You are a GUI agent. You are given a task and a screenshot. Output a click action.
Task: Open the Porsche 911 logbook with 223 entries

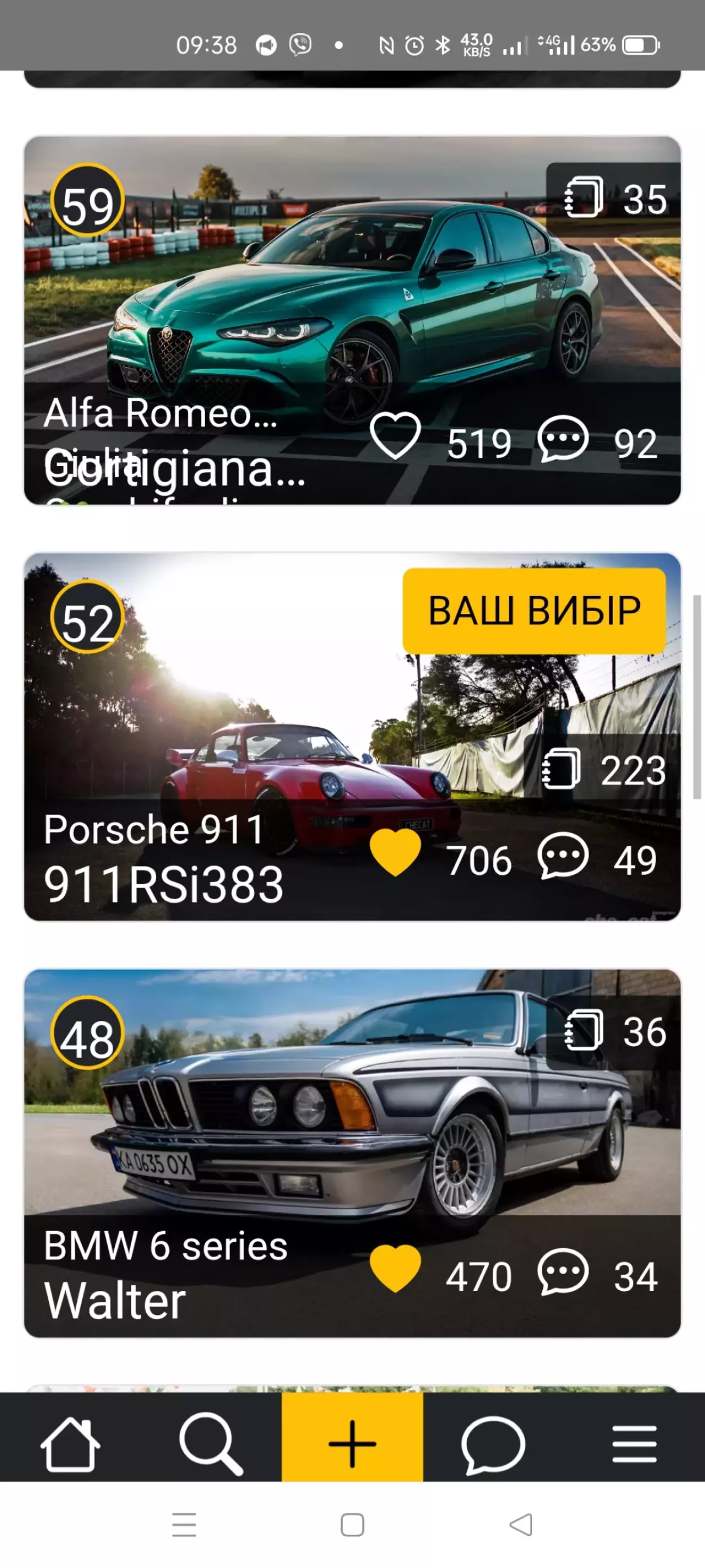point(603,770)
